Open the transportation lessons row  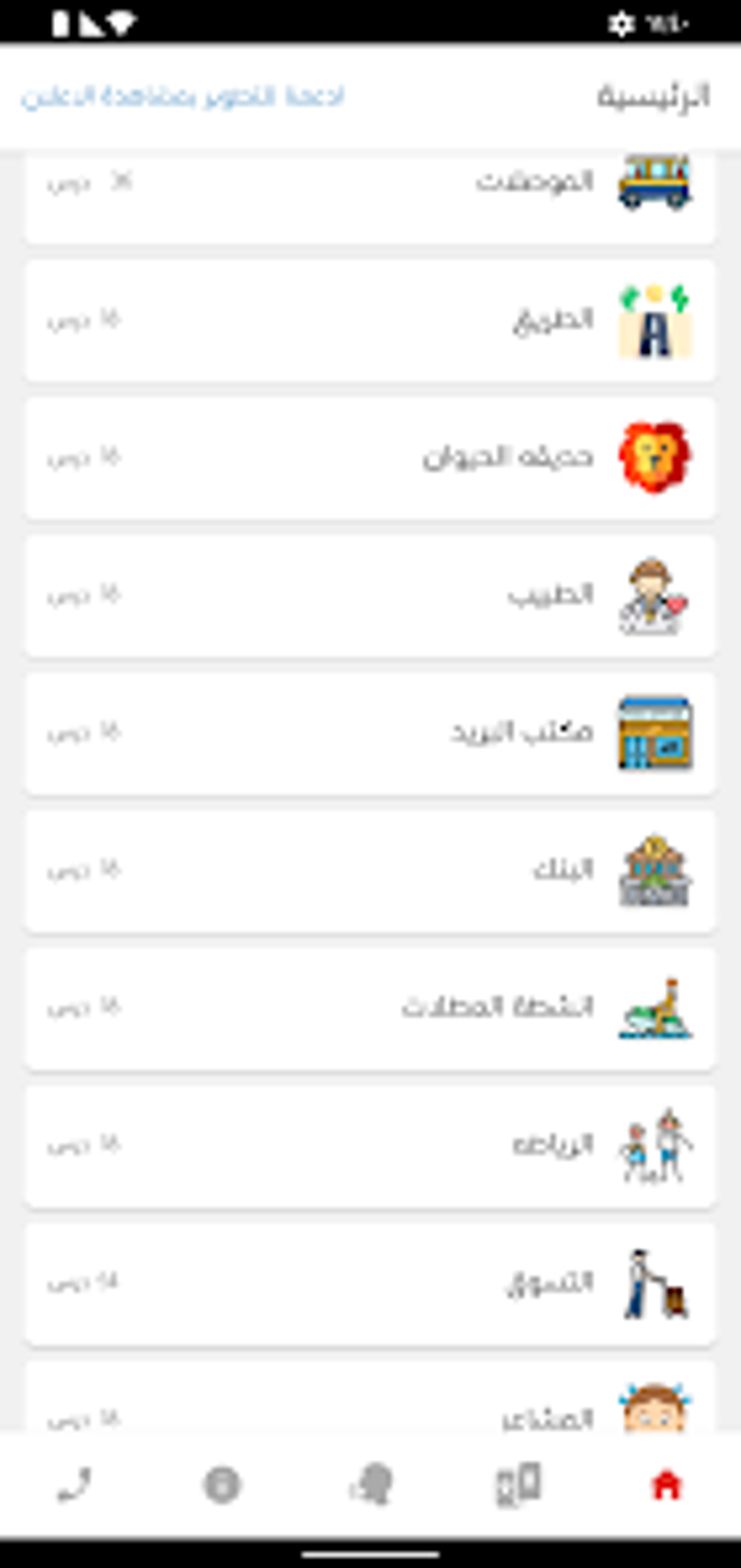[370, 197]
